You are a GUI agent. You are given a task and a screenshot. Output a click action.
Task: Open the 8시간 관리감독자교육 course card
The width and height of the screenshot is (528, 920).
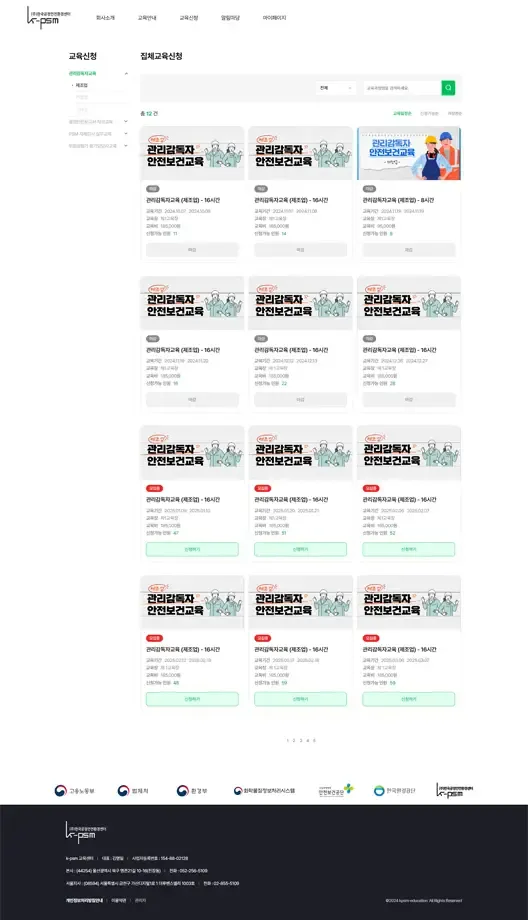tap(409, 192)
